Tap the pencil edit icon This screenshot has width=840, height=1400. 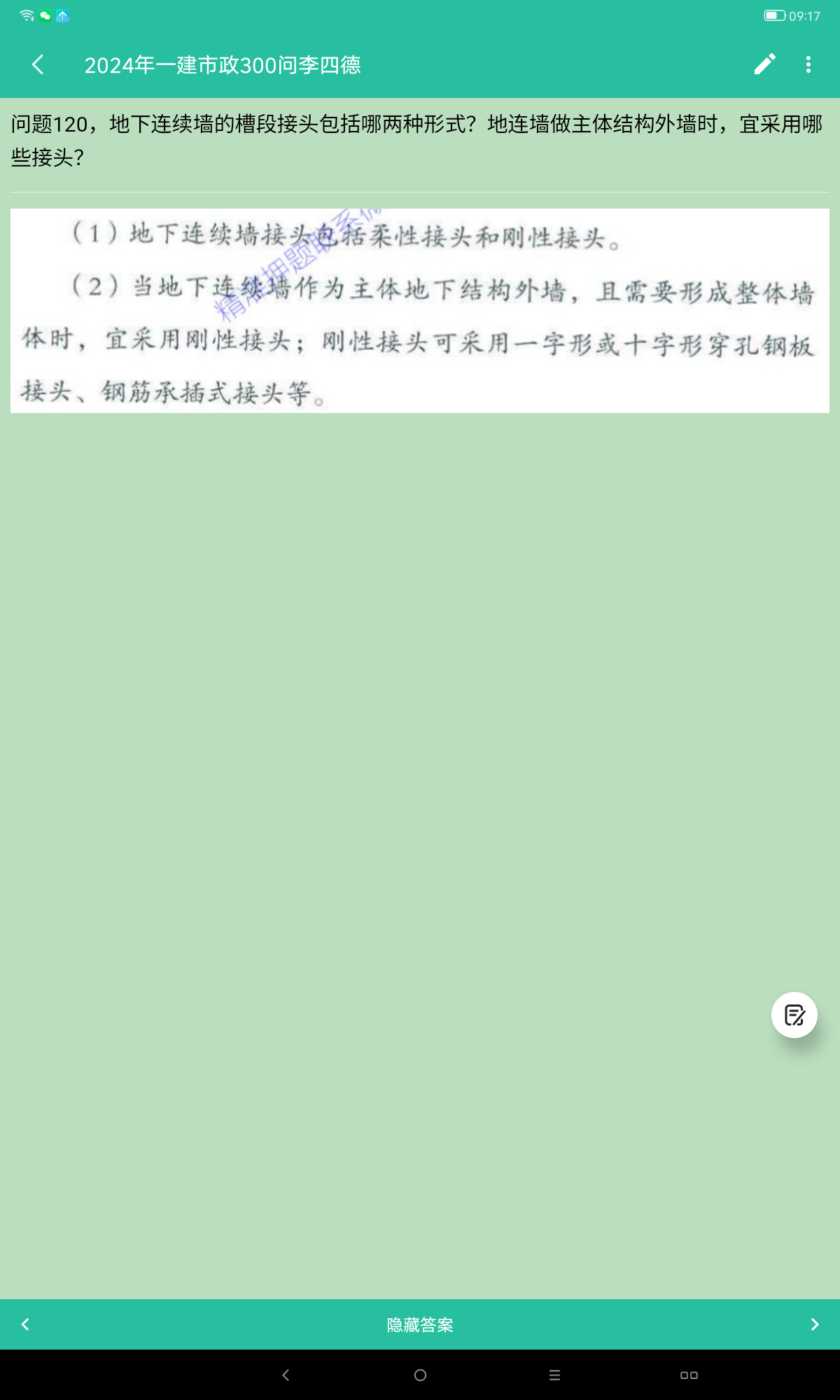764,64
